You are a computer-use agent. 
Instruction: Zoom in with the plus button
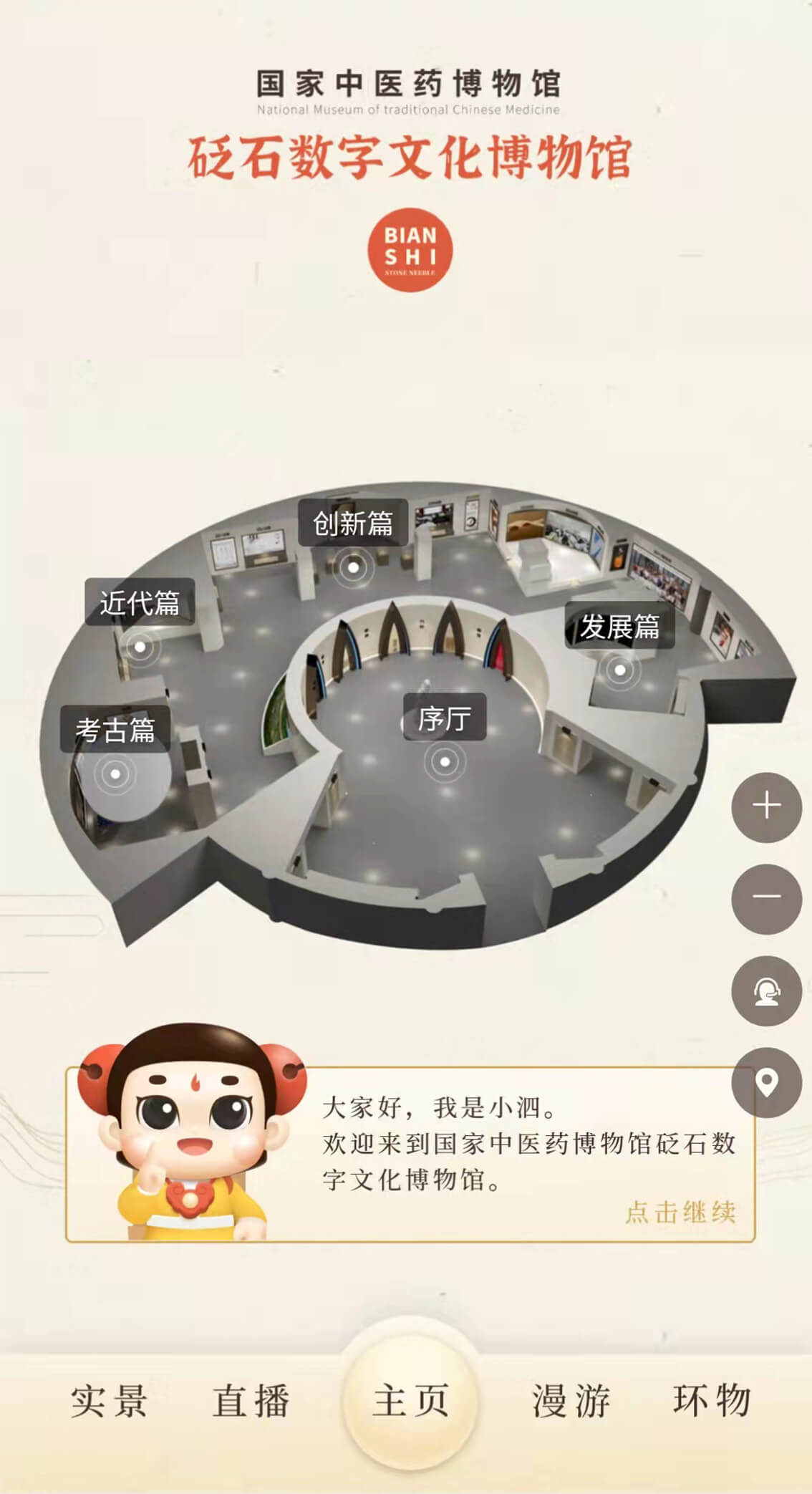[x=766, y=806]
